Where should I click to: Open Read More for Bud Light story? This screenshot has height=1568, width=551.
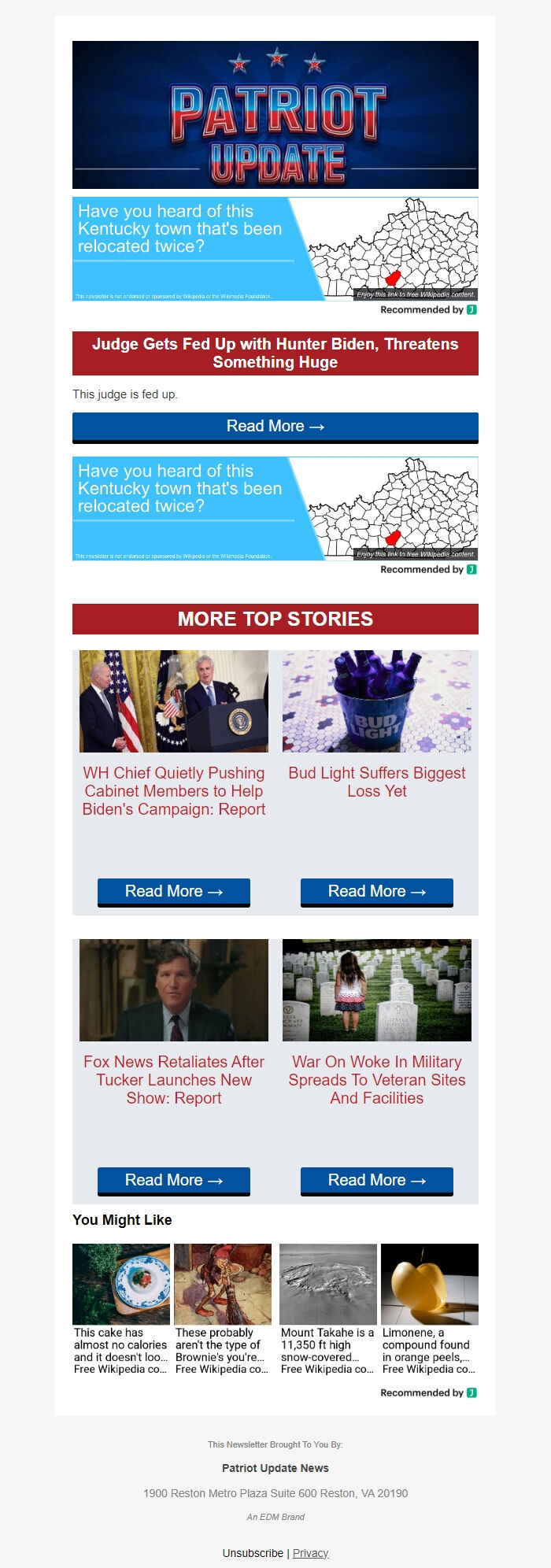click(x=376, y=892)
